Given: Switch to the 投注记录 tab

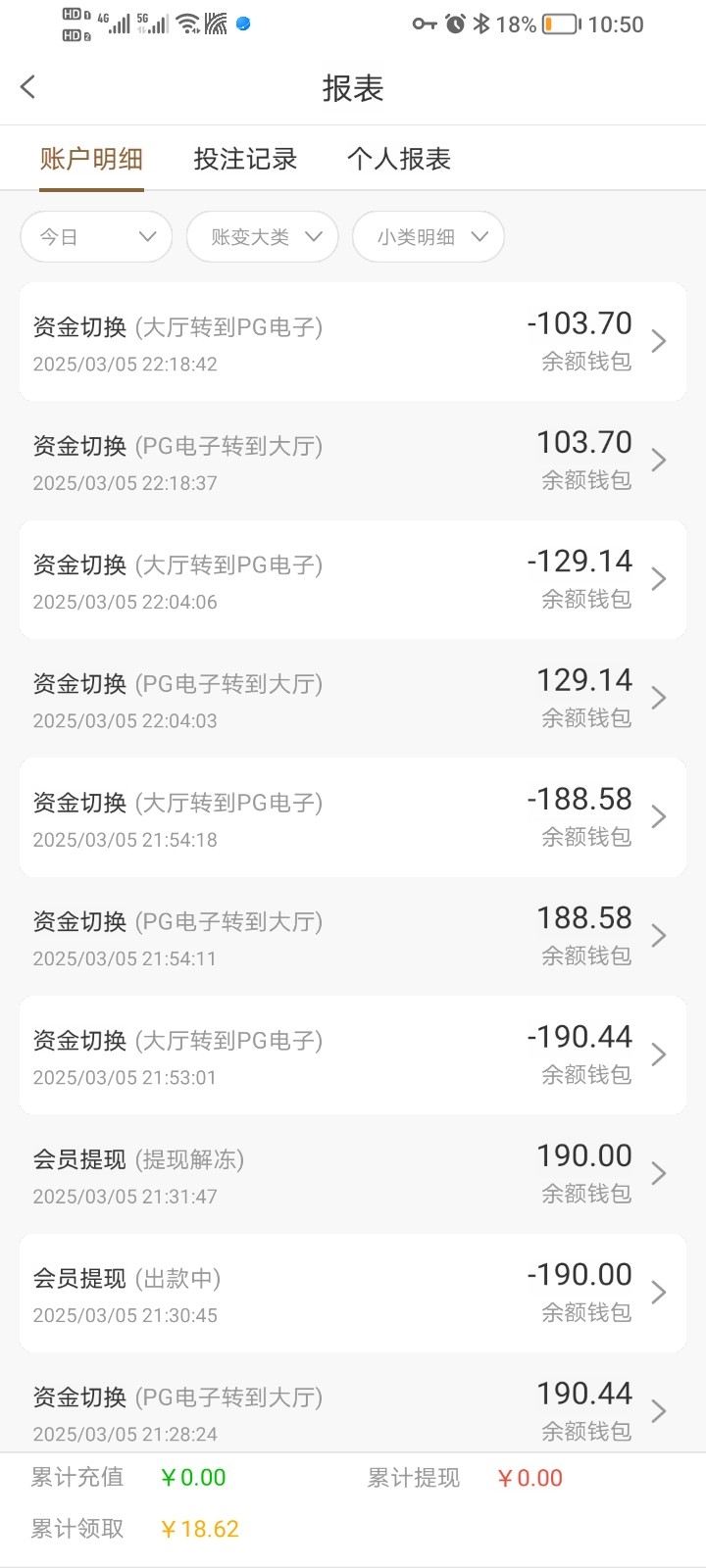Looking at the screenshot, I should [x=245, y=159].
